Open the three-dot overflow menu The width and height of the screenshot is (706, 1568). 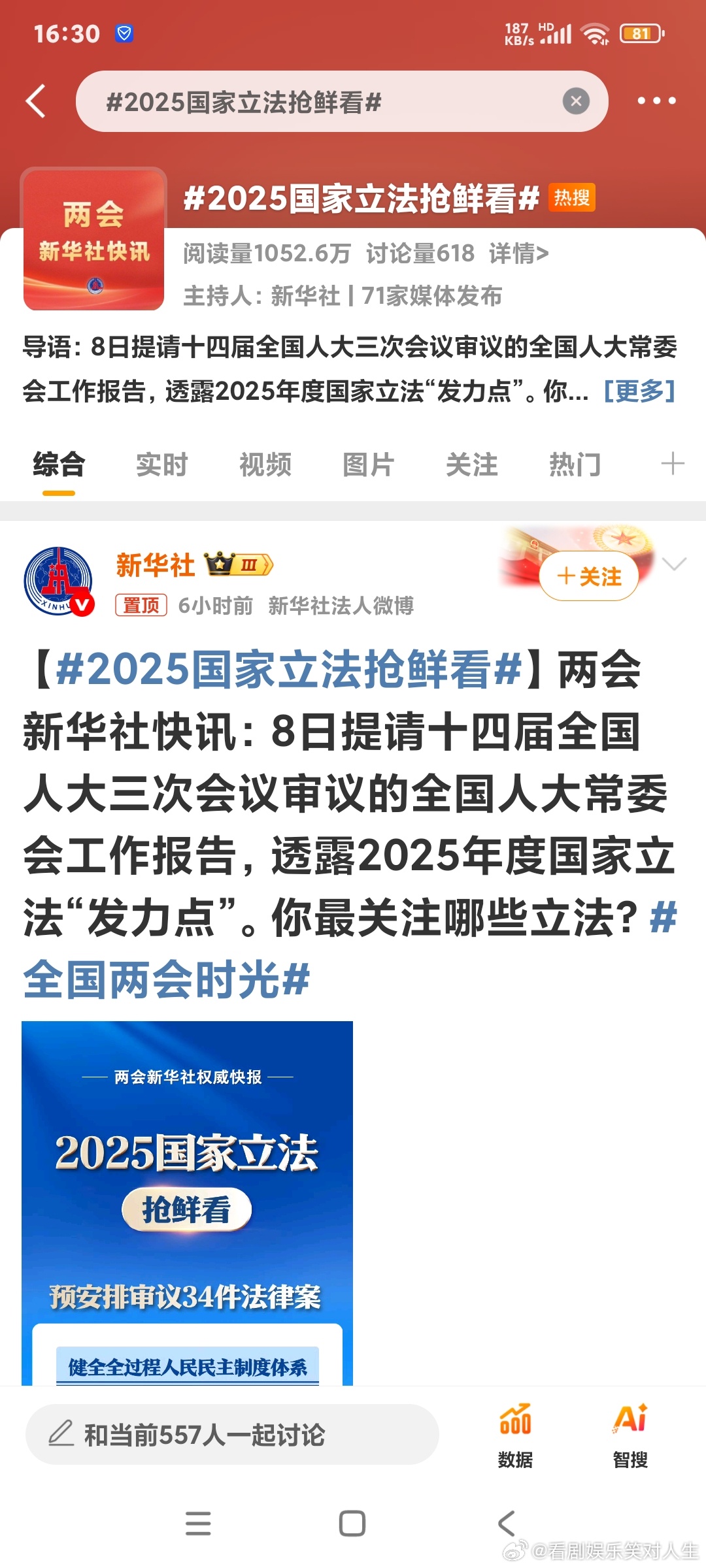pos(656,101)
